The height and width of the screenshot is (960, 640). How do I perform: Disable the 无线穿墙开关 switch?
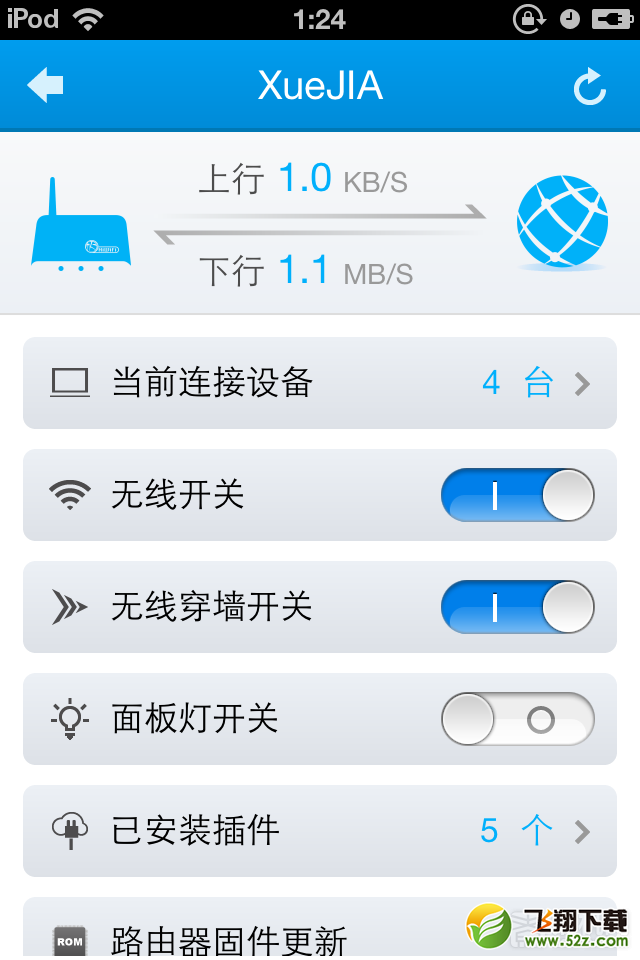pos(517,607)
